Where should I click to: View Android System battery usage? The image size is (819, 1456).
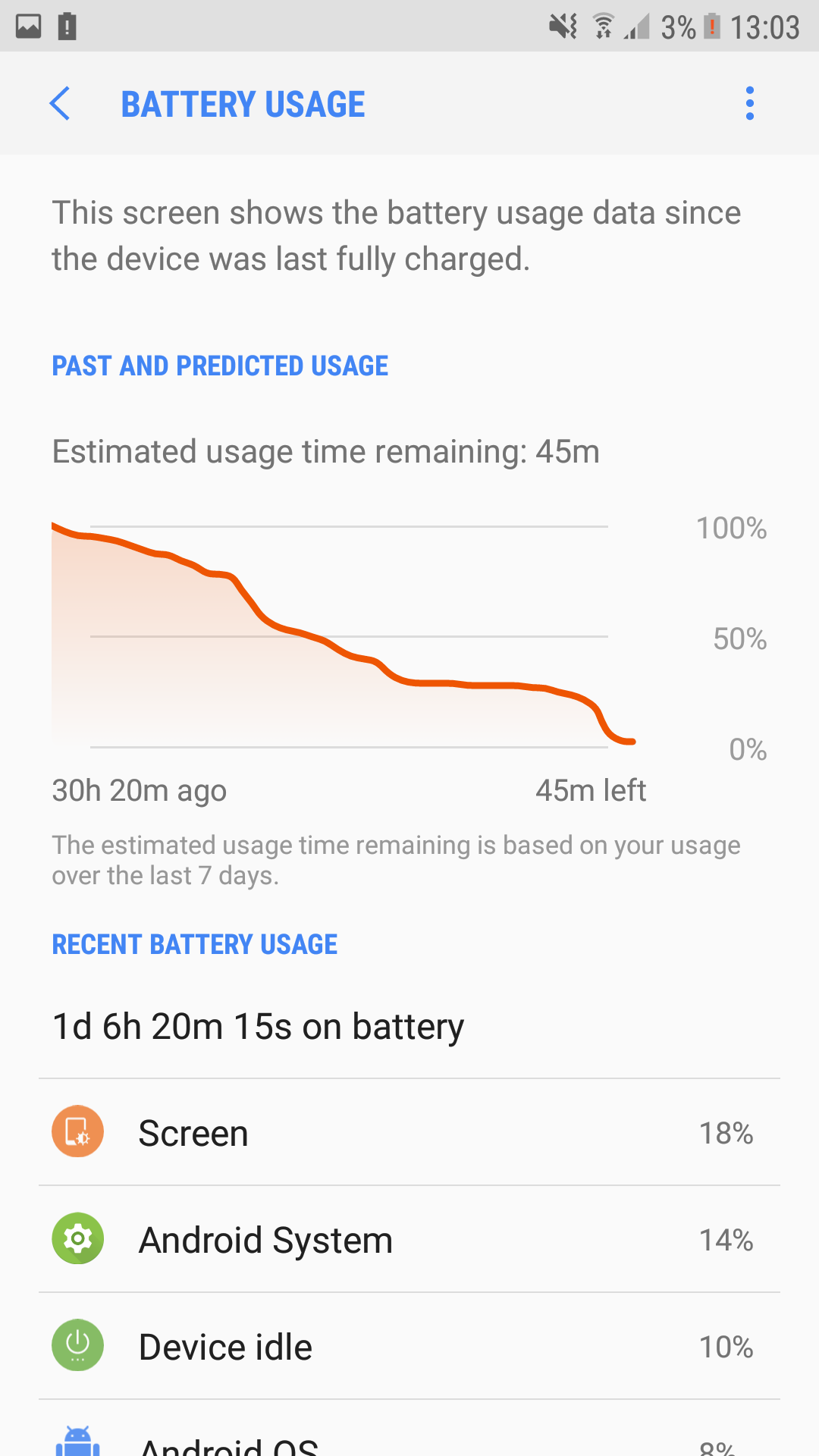409,1239
